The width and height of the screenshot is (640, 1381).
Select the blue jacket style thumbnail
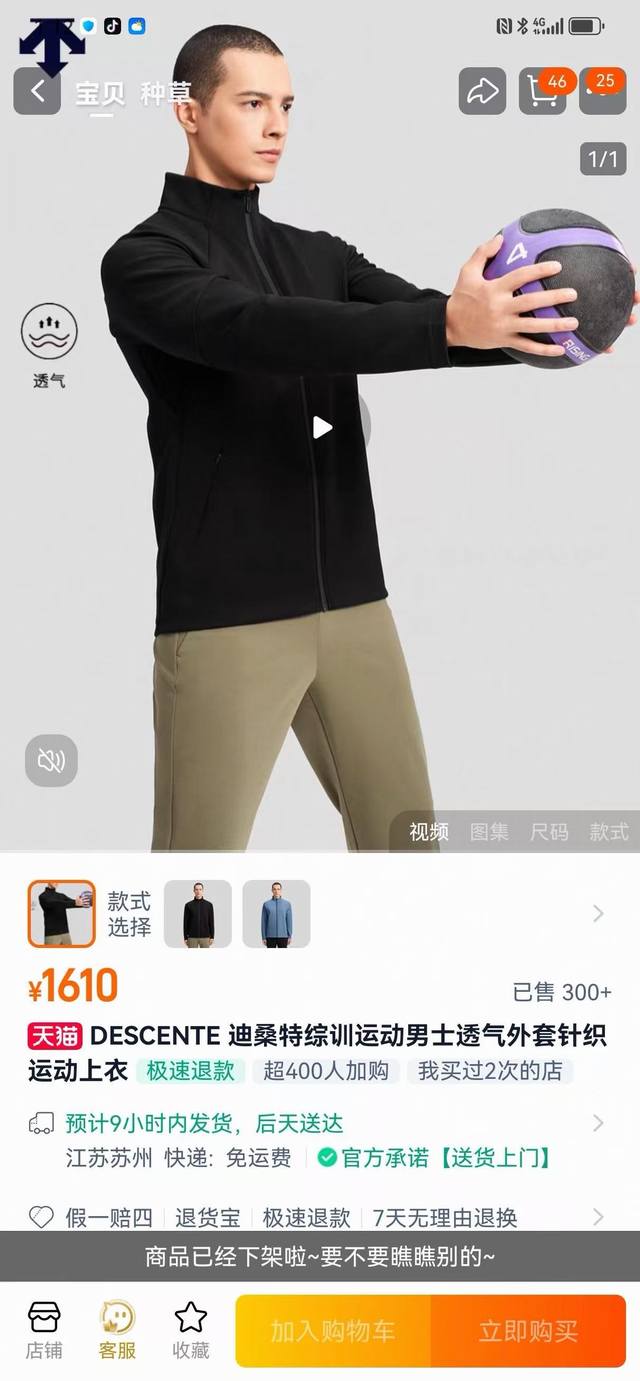click(276, 914)
